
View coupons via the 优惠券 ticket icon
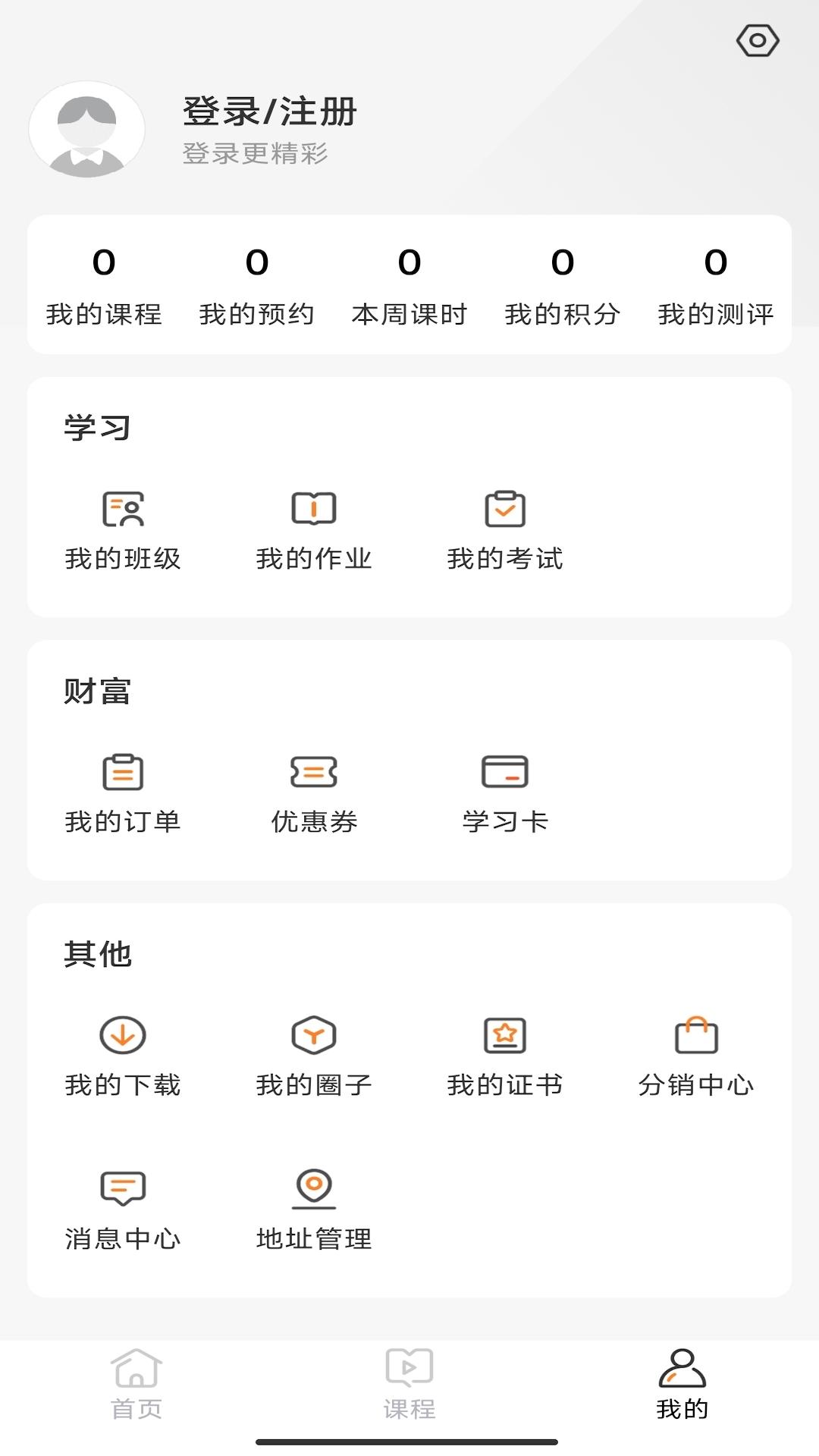click(x=314, y=771)
